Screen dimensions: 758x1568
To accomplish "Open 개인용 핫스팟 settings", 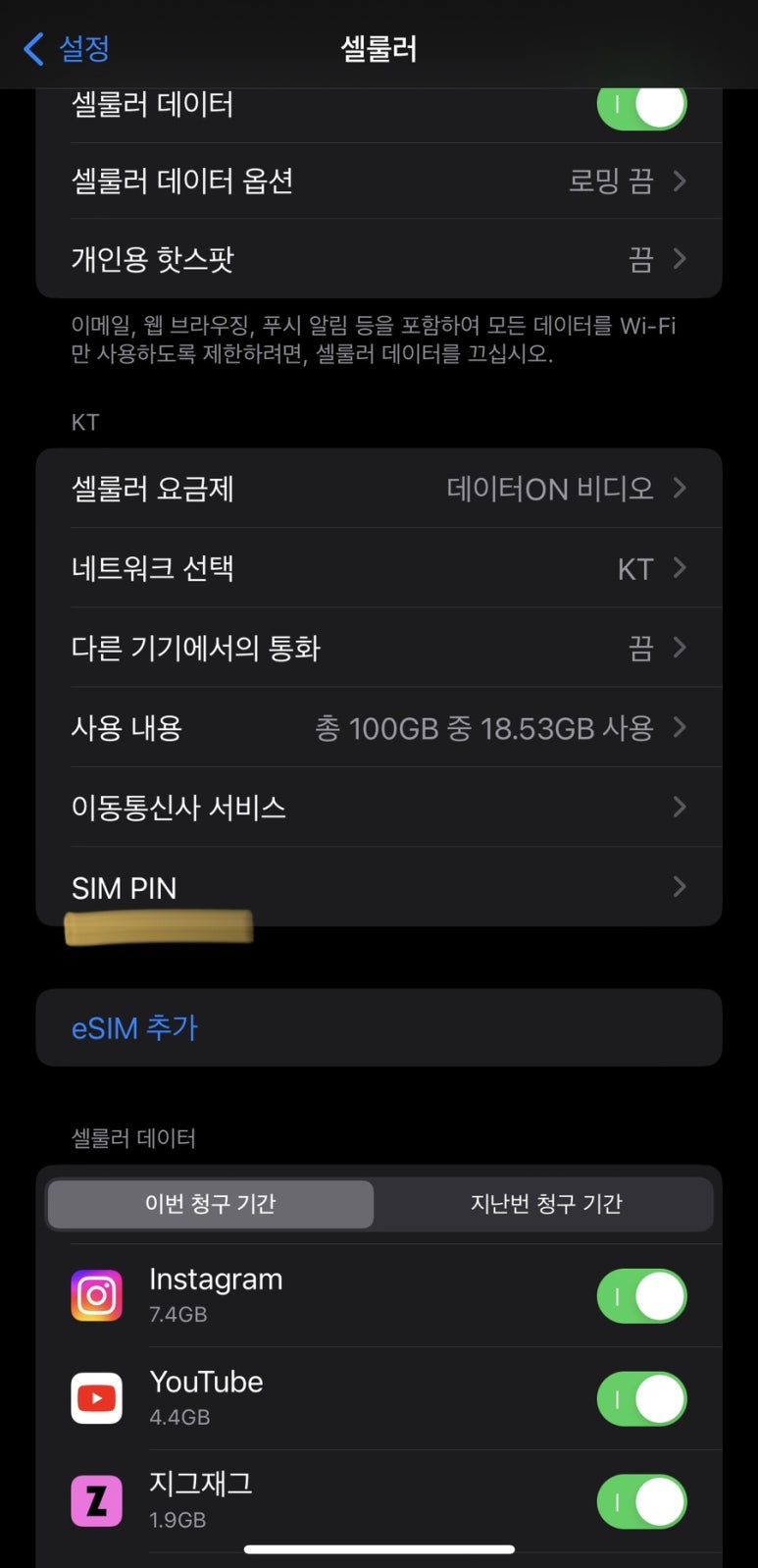I will tap(379, 259).
